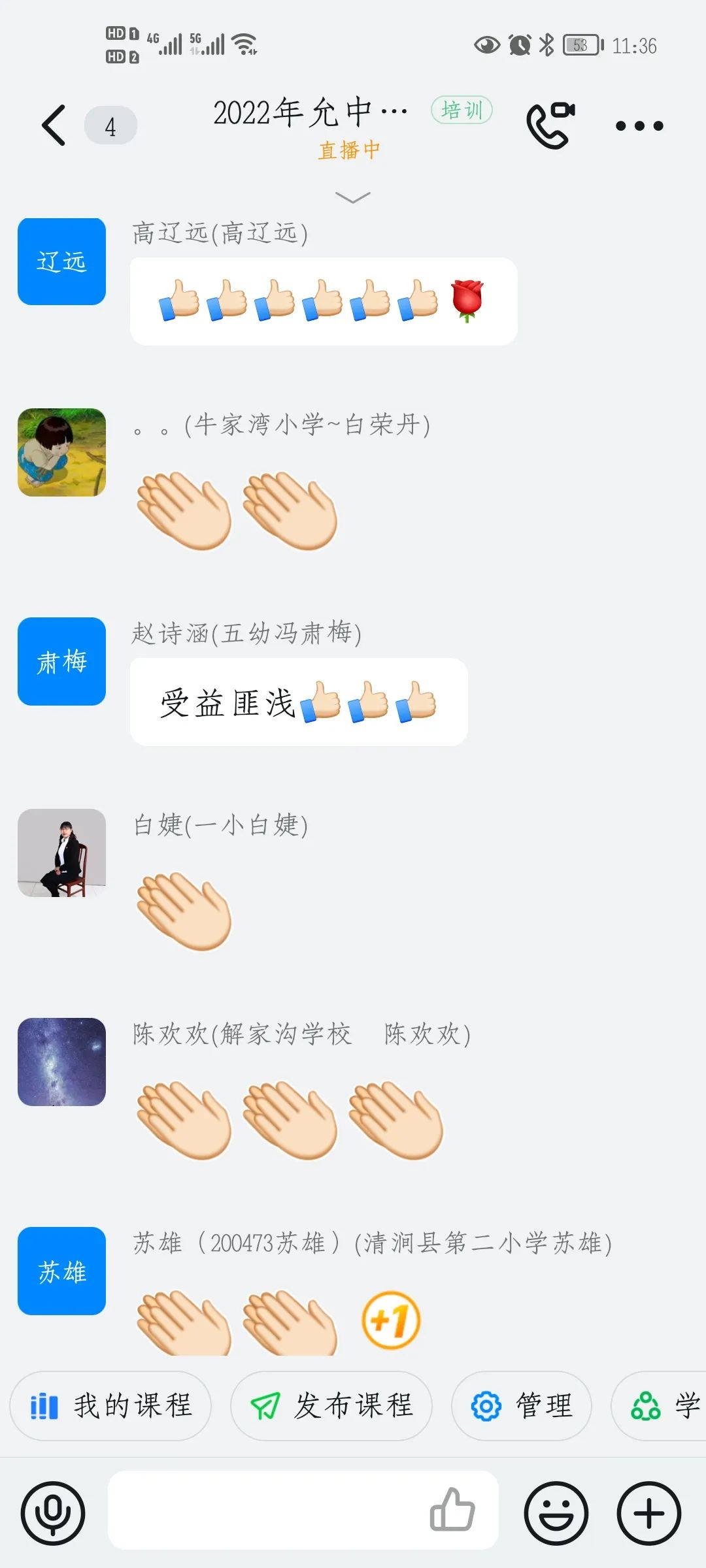The height and width of the screenshot is (1568, 706).
Task: Open 陈欢欢's starry sky avatar
Action: click(61, 1062)
